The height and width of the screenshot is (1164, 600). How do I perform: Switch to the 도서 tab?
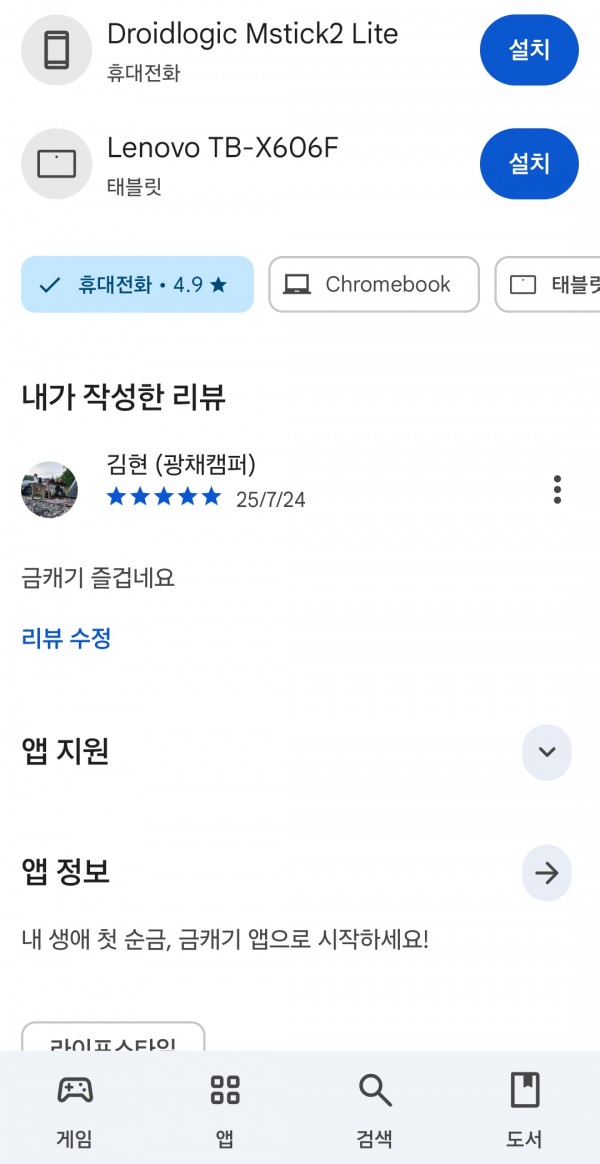coord(525,1109)
